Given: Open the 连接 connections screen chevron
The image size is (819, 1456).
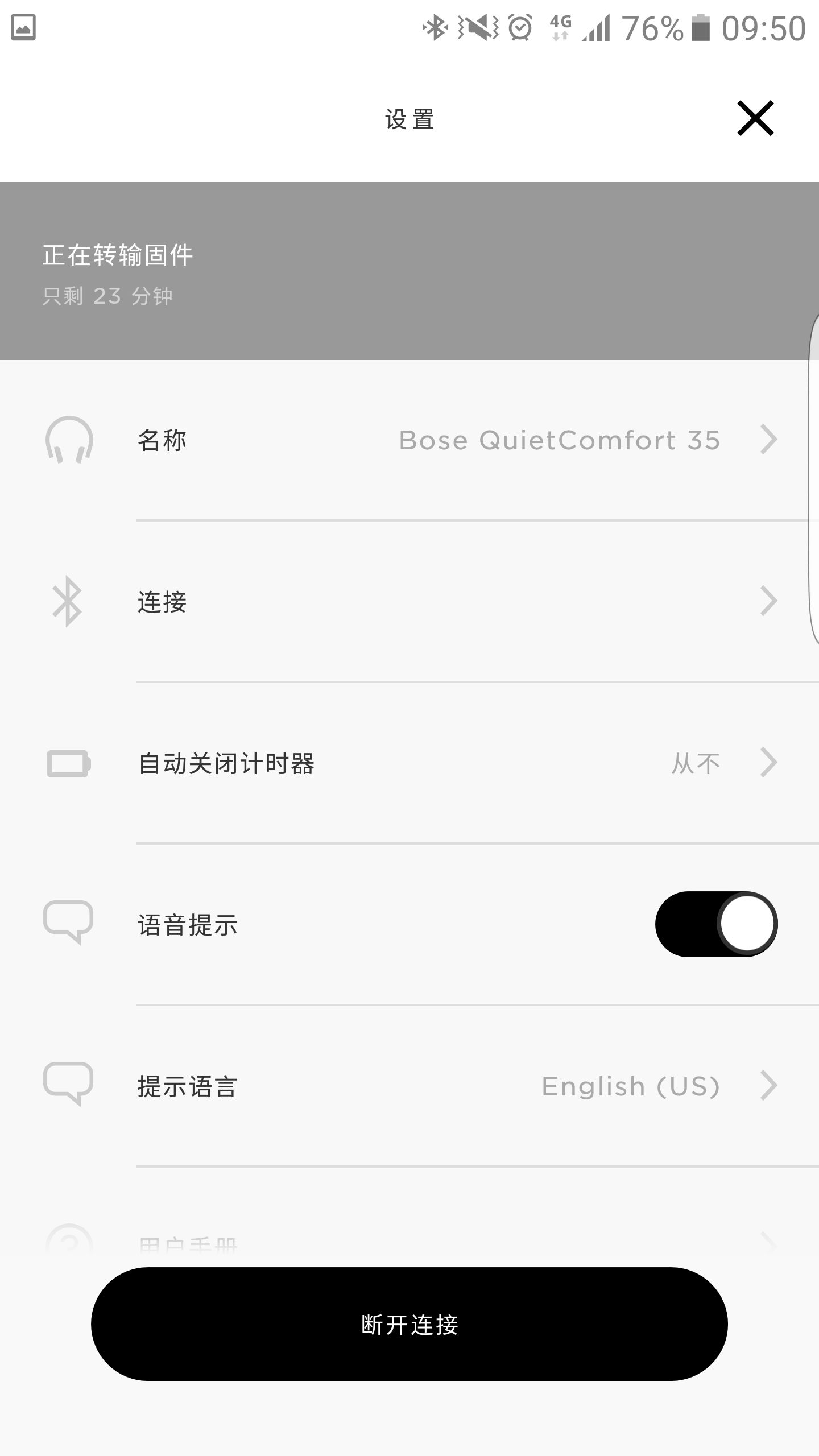Looking at the screenshot, I should [x=770, y=601].
